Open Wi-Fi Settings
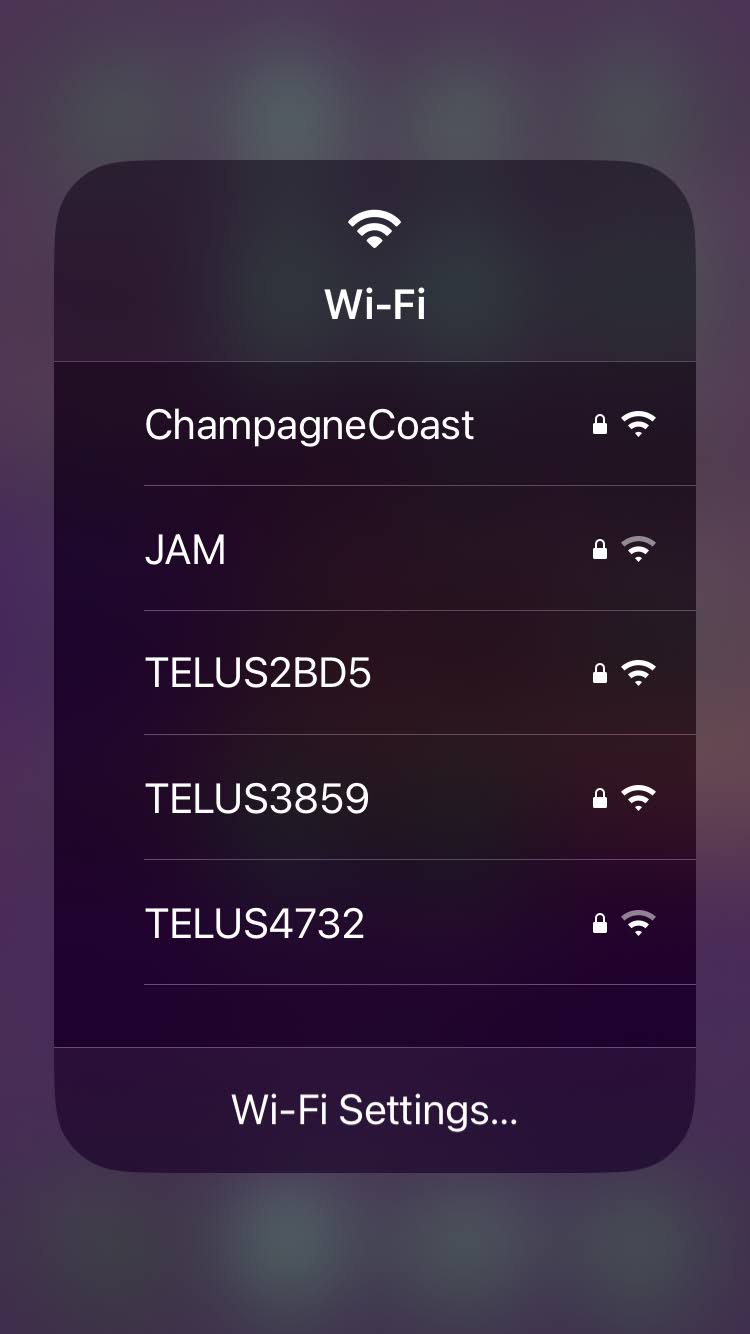Image resolution: width=750 pixels, height=1334 pixels. tap(375, 1110)
